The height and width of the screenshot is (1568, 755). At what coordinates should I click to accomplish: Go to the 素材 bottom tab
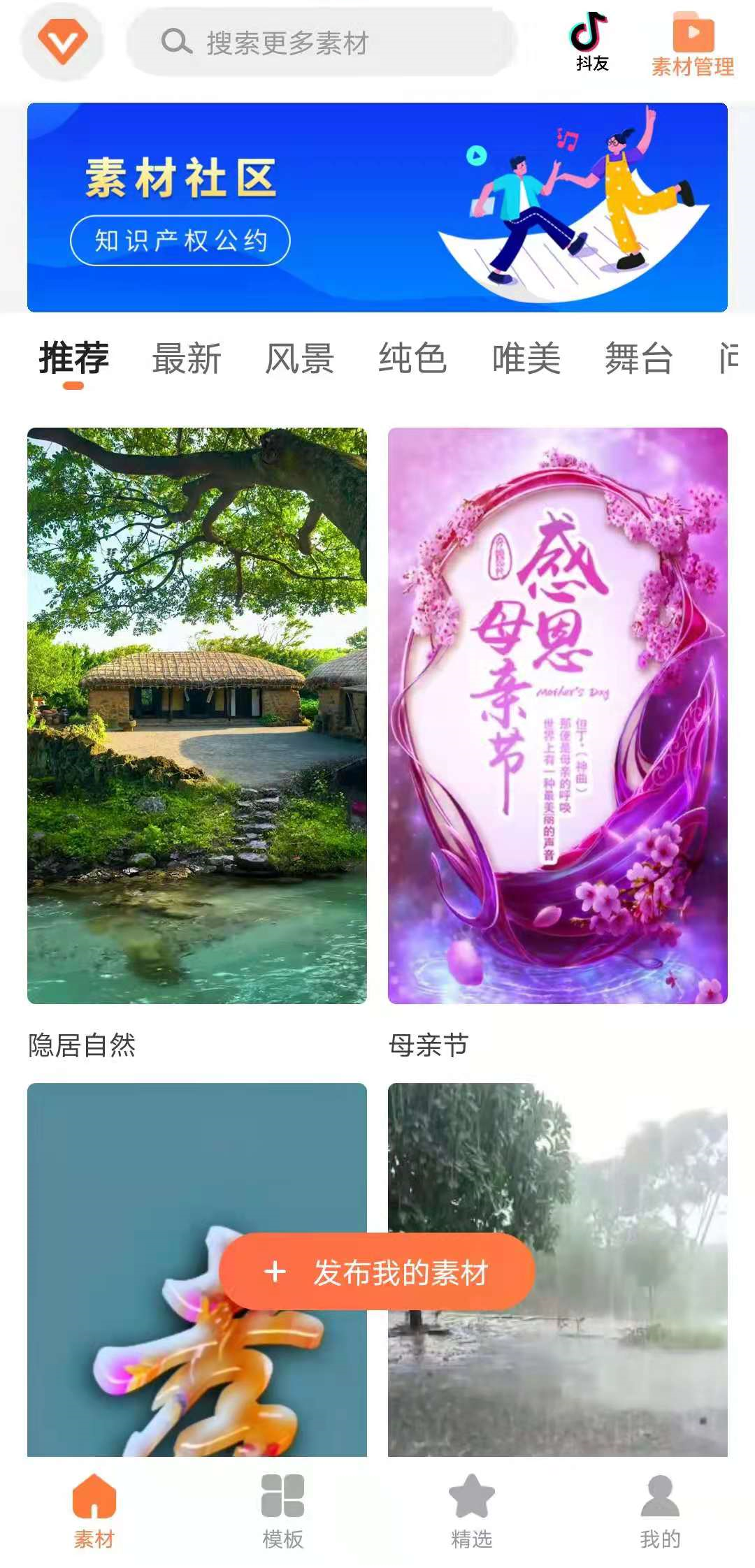click(94, 1511)
